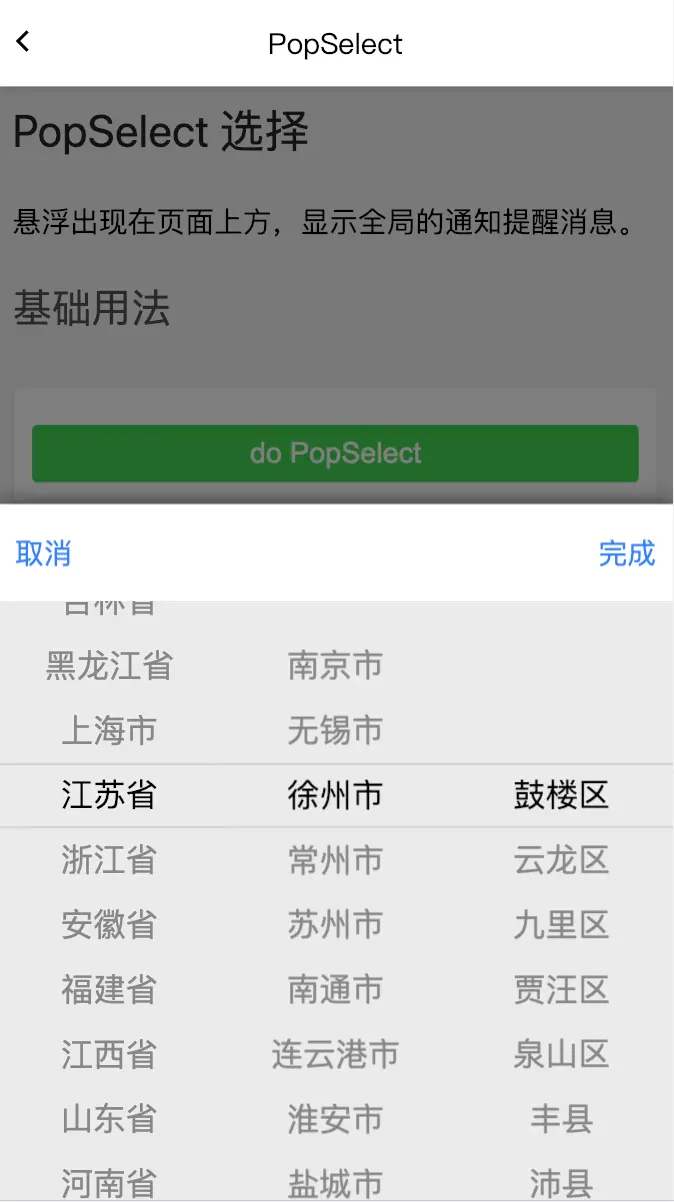Select 无锡市 in the city column
The height and width of the screenshot is (1202, 674).
click(335, 730)
